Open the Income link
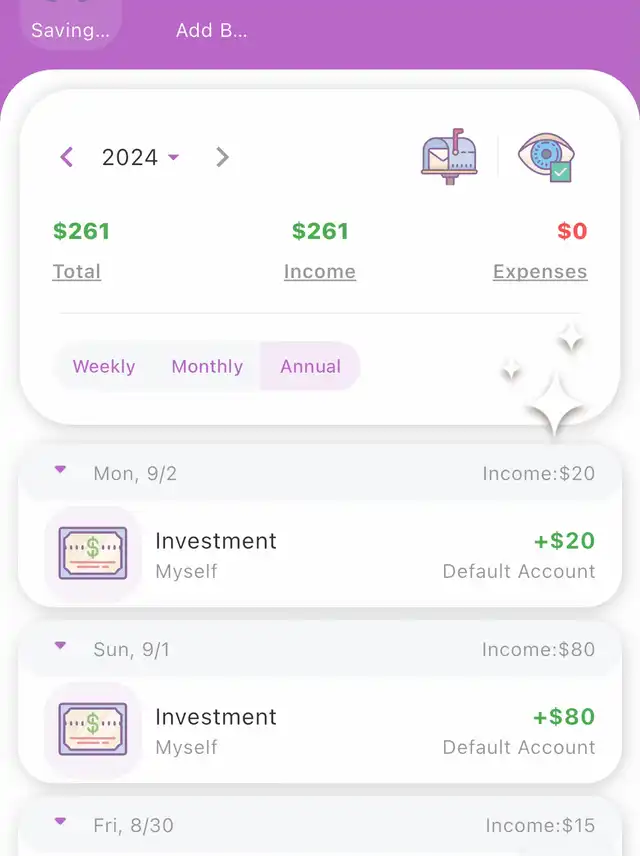640x856 pixels. point(319,271)
